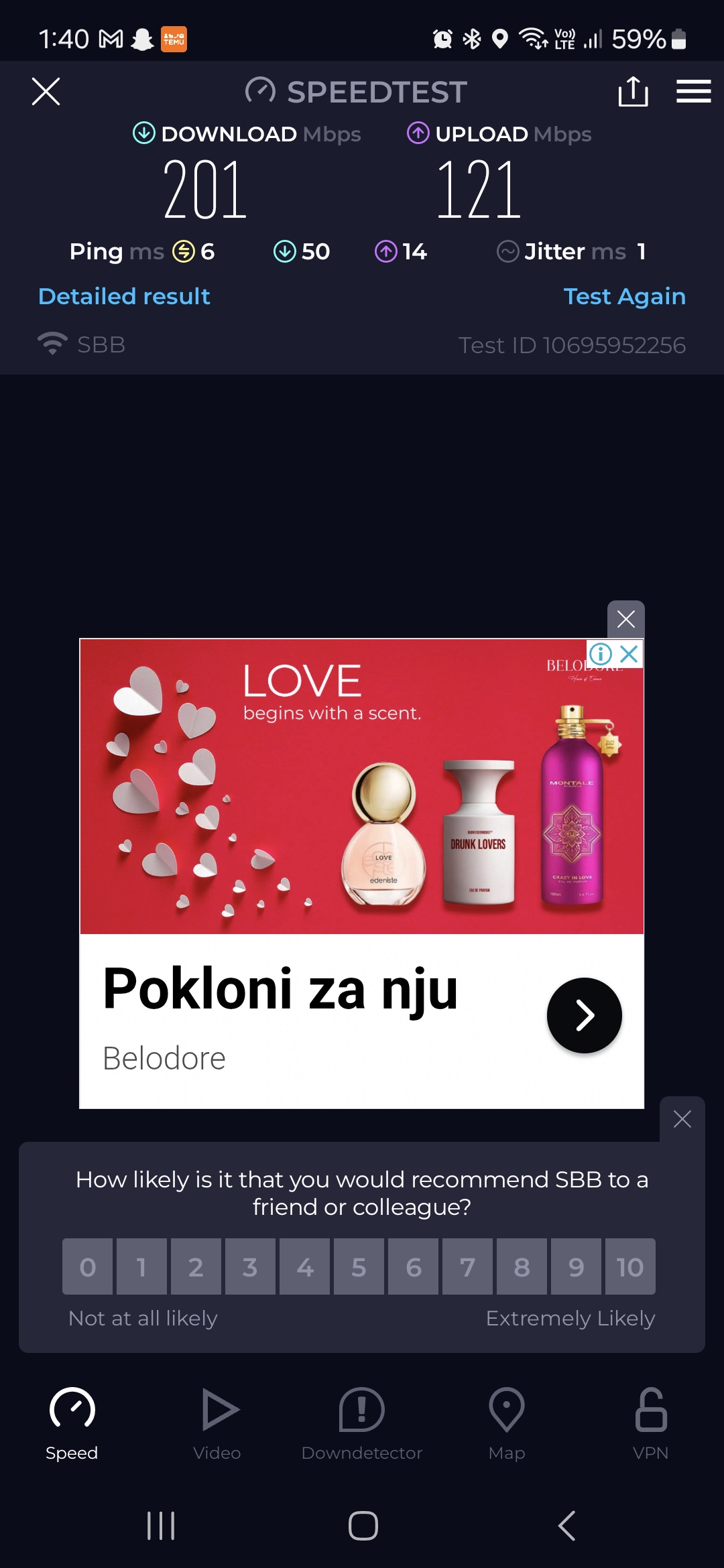
Task: Go back using the system back button
Action: tap(566, 1526)
